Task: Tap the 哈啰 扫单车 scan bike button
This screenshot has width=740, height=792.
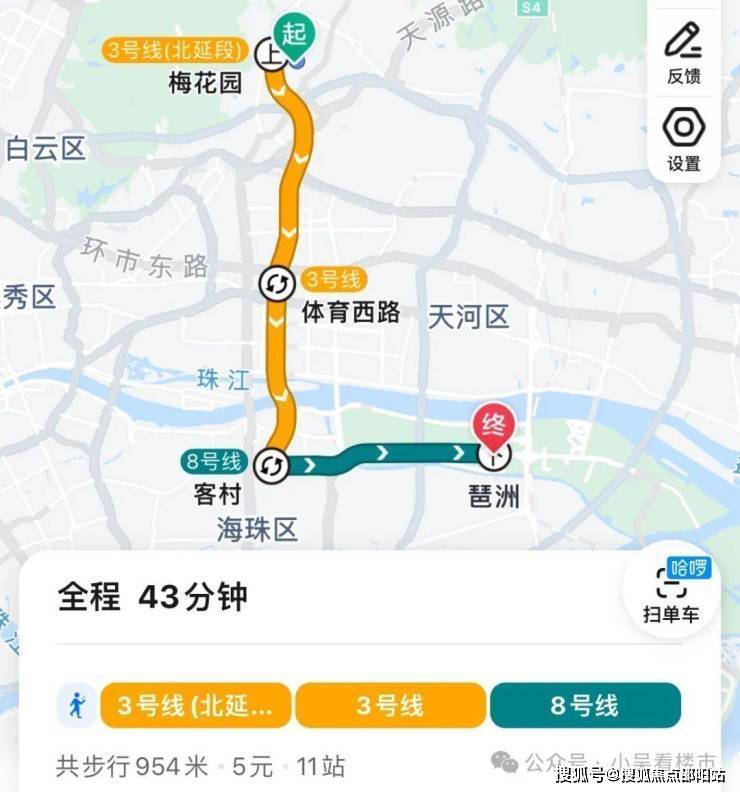Action: click(670, 592)
